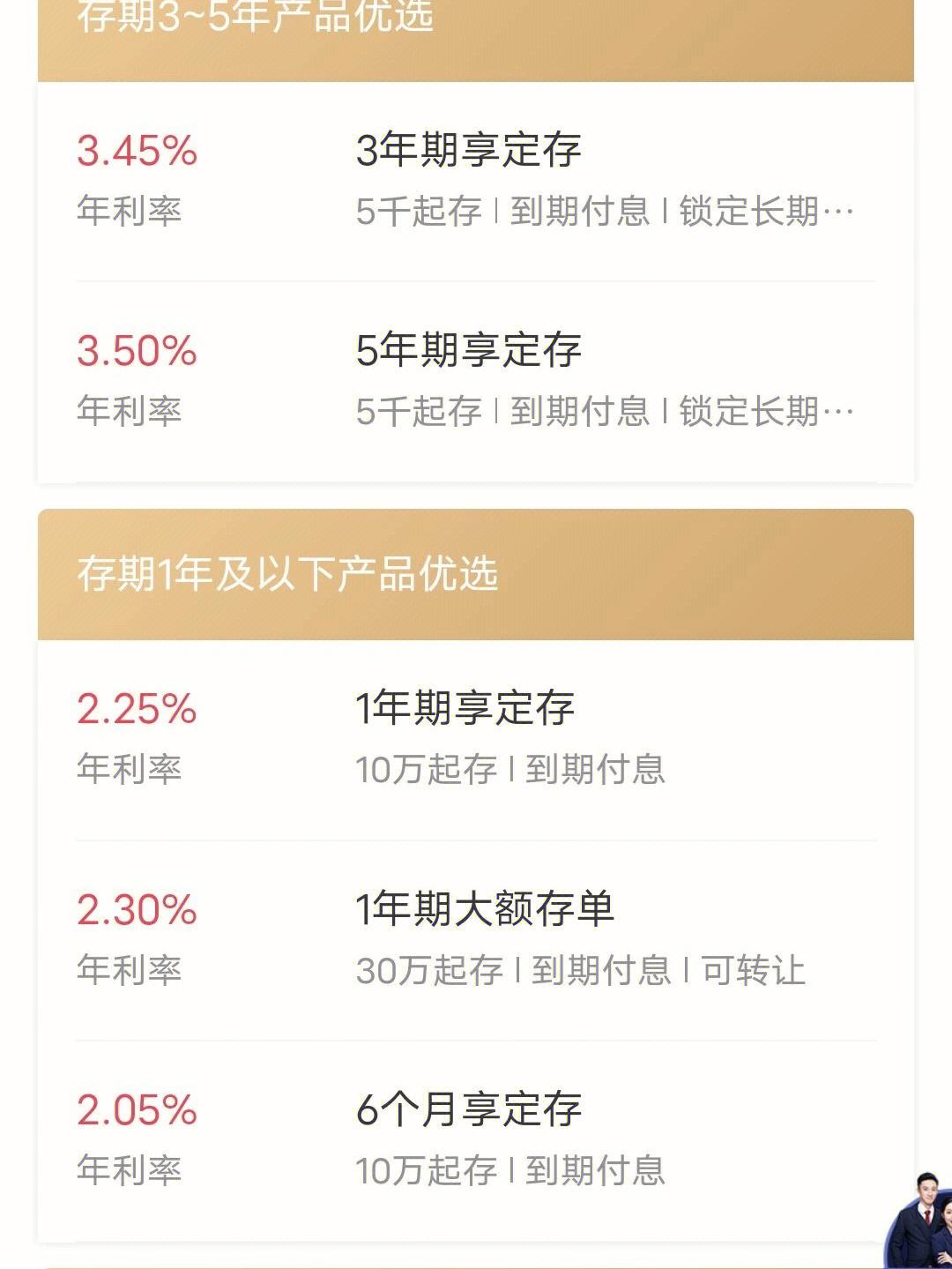
Task: Click the 2.05% rate display
Action: click(x=137, y=1110)
